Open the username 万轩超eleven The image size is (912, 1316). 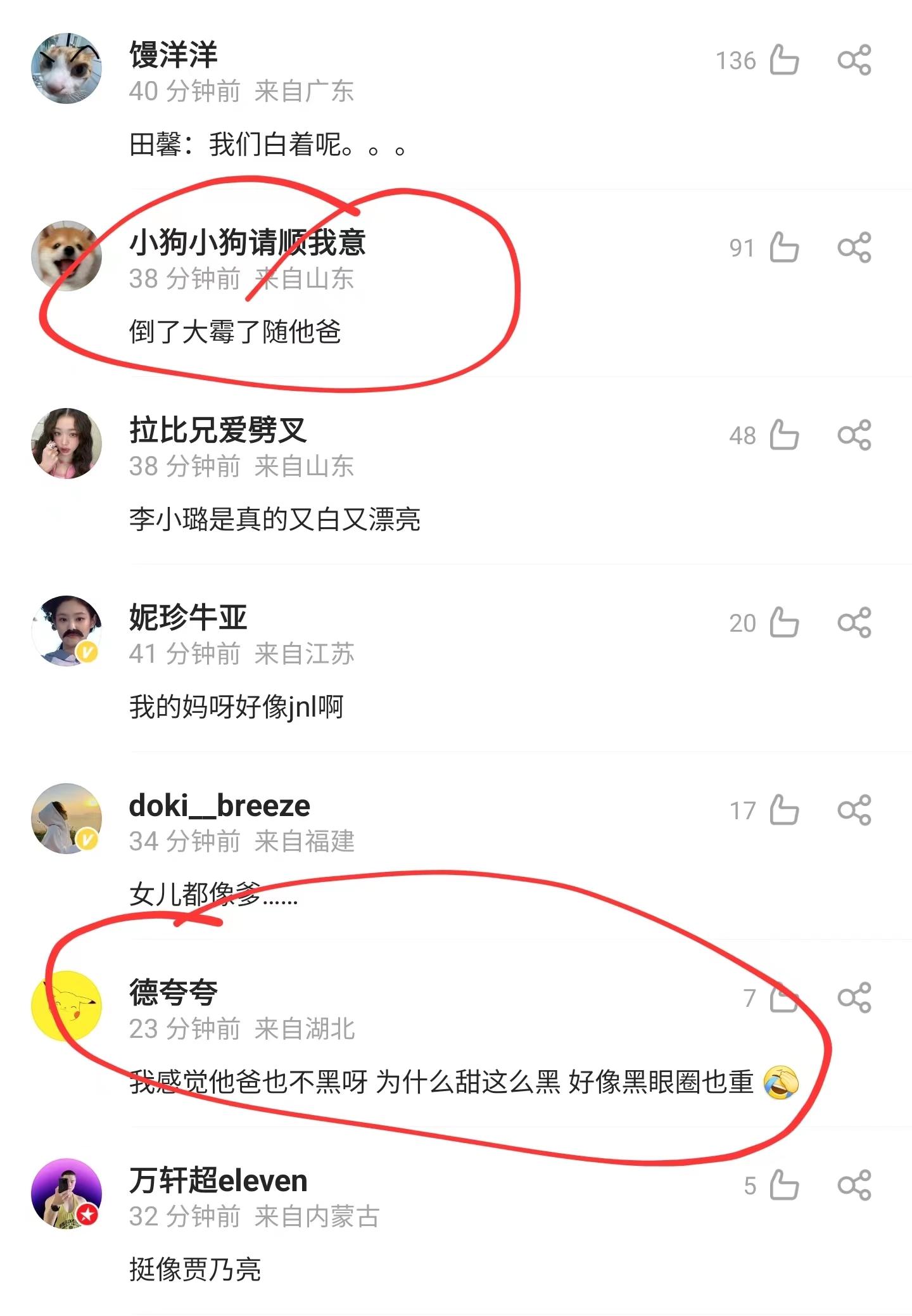pos(218,1180)
